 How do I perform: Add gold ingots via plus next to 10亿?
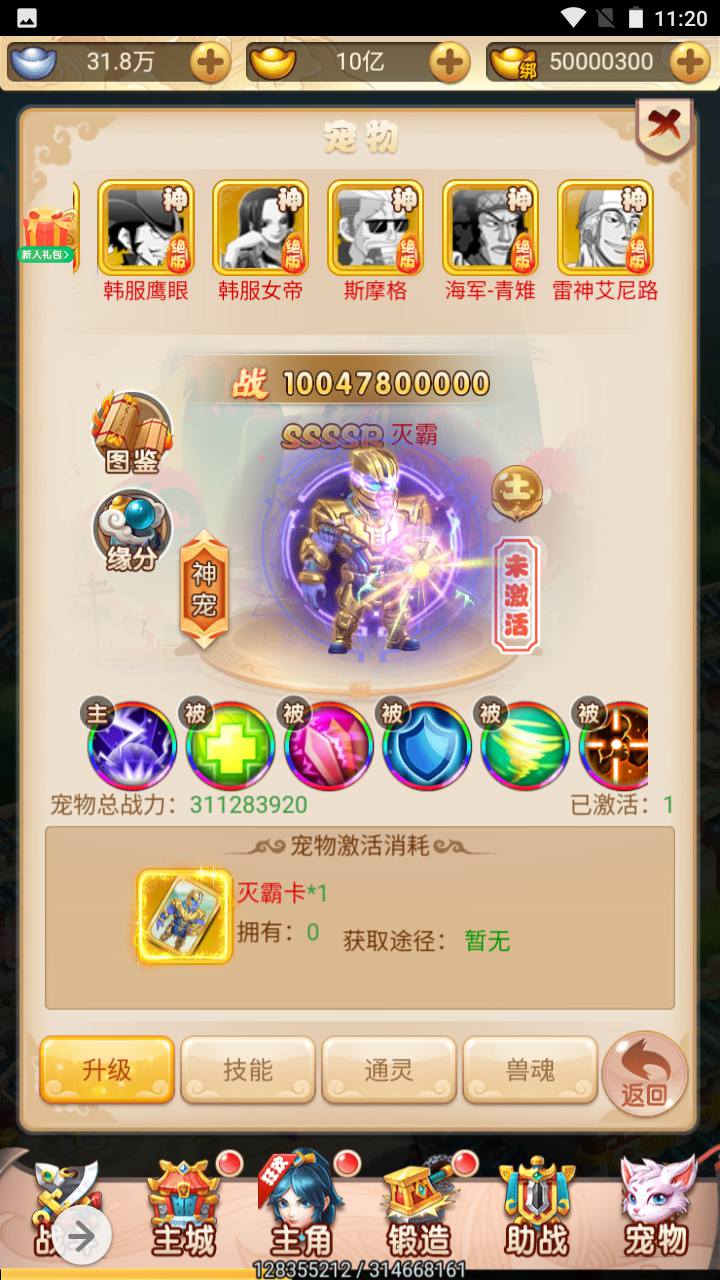tap(449, 62)
